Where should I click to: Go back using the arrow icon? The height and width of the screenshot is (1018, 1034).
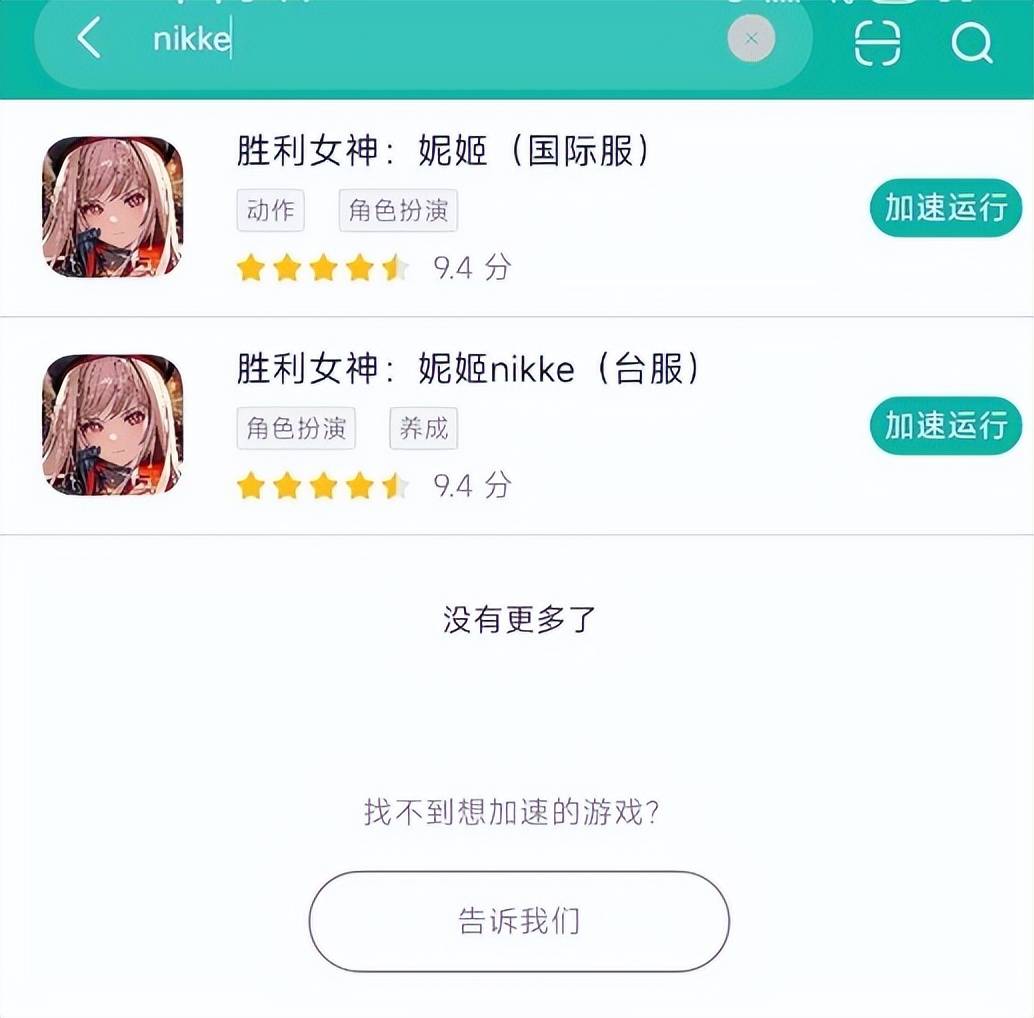[89, 40]
